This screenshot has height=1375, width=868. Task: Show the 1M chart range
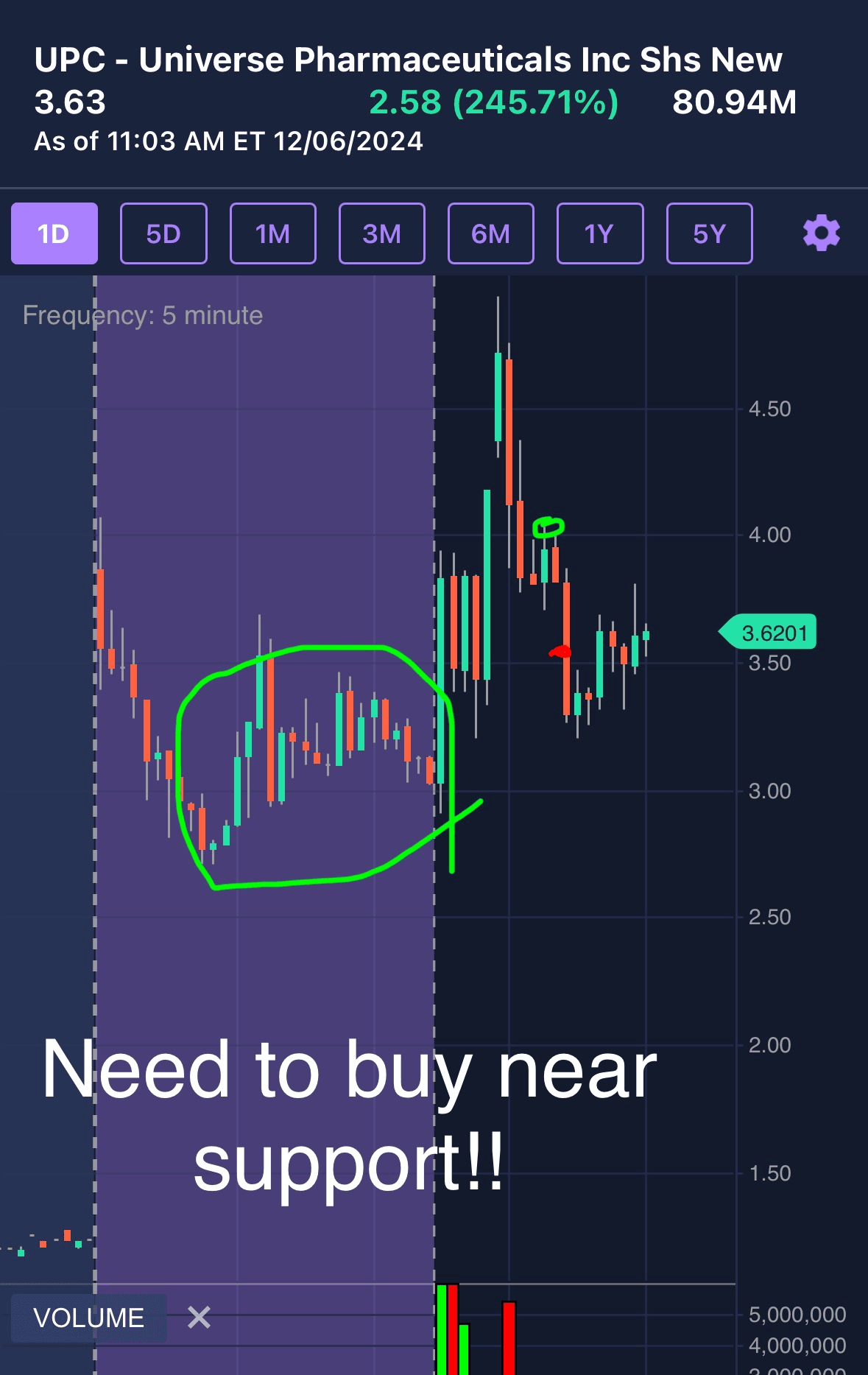click(x=272, y=233)
